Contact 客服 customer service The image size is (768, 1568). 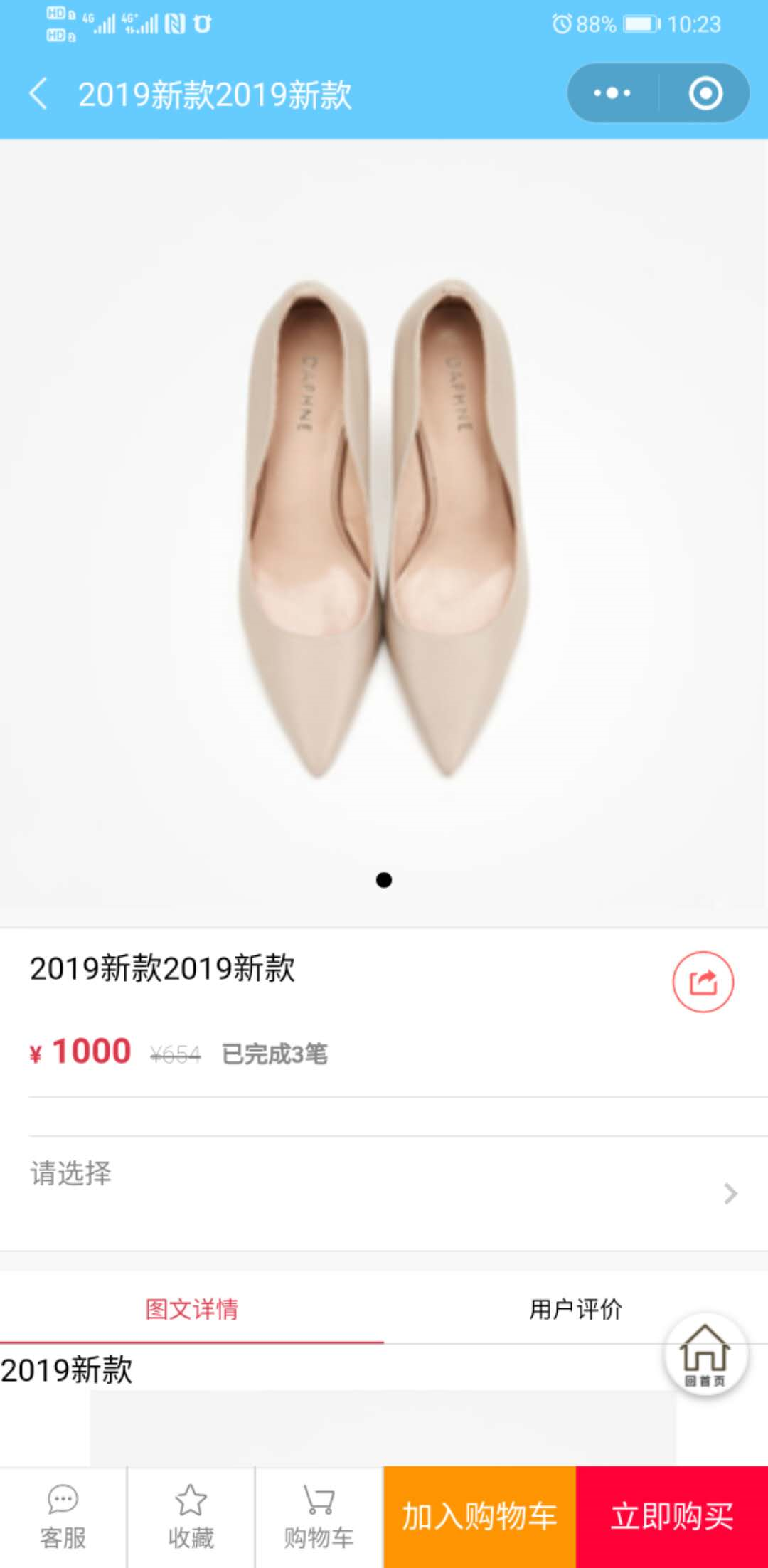63,1517
